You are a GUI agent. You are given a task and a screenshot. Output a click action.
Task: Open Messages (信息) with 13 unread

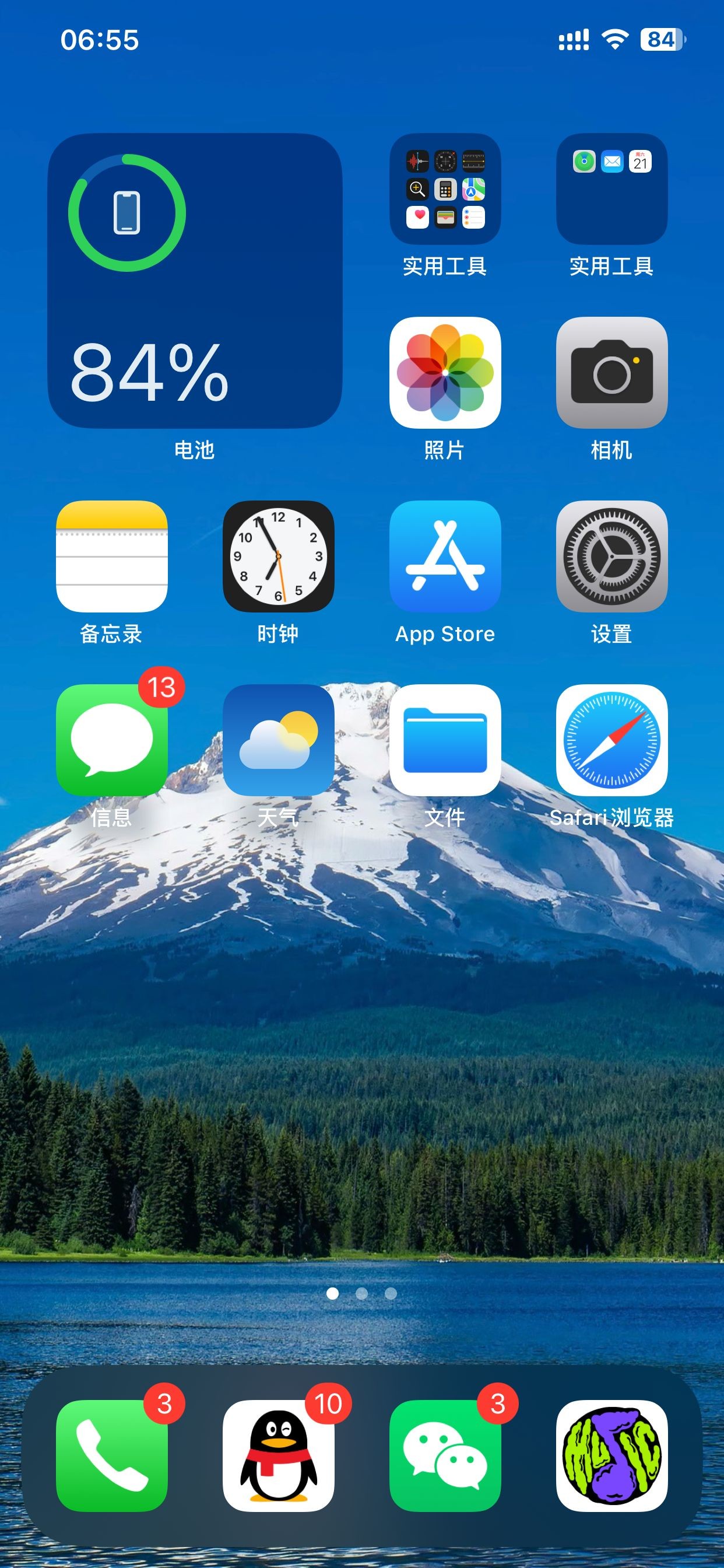coord(111,740)
